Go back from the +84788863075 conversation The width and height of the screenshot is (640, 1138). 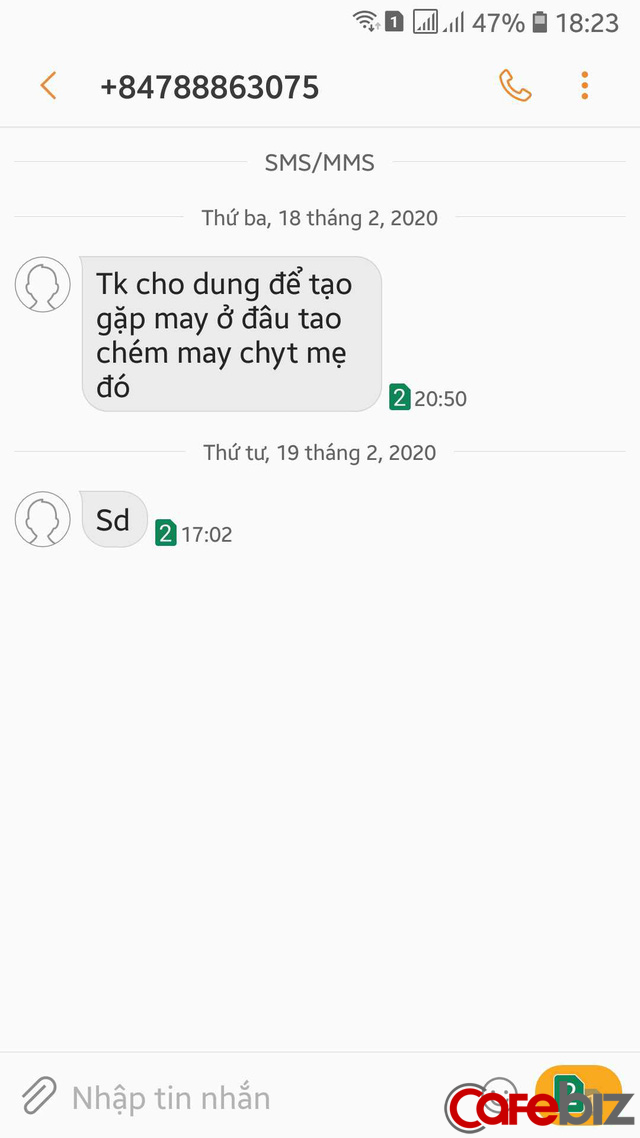point(48,86)
